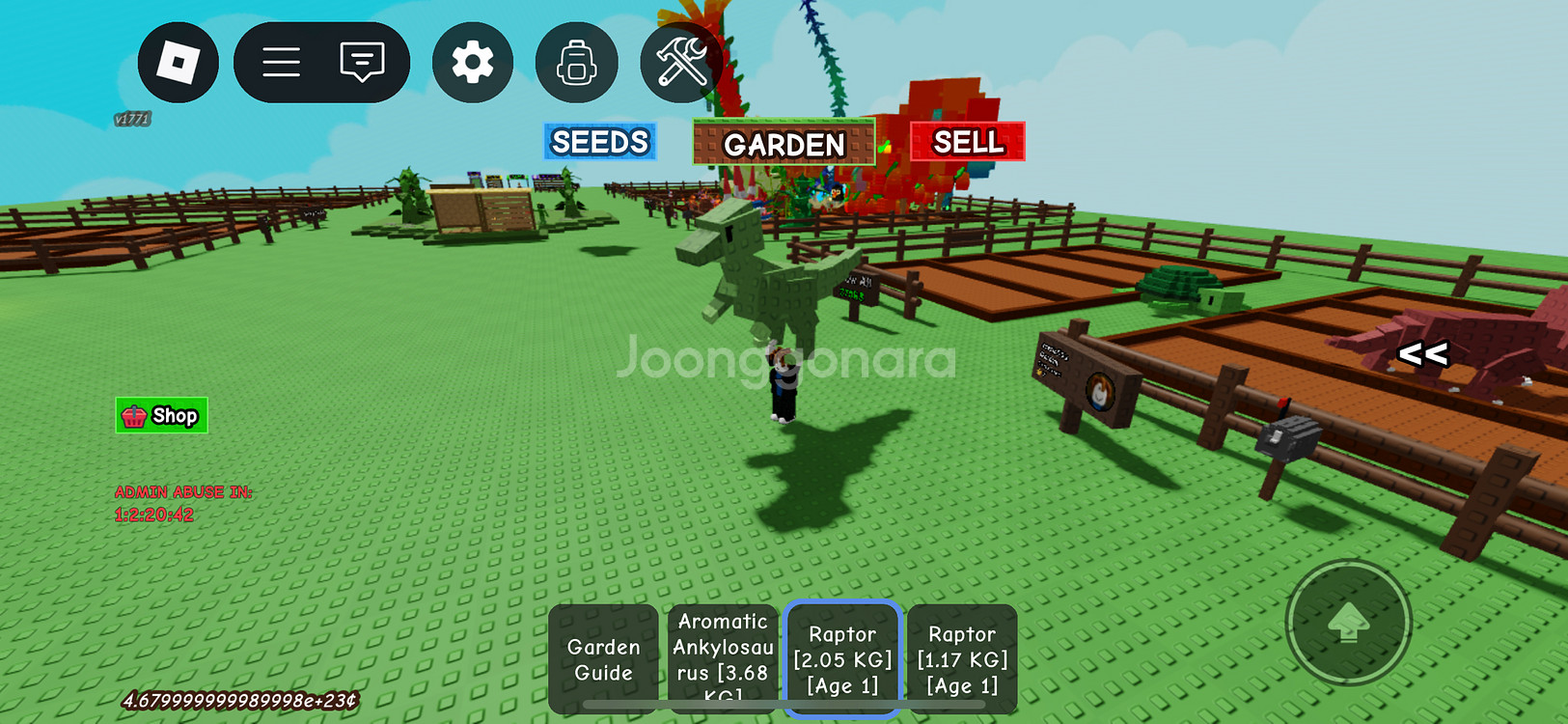
Task: Go to the GARDEN
Action: (x=784, y=144)
